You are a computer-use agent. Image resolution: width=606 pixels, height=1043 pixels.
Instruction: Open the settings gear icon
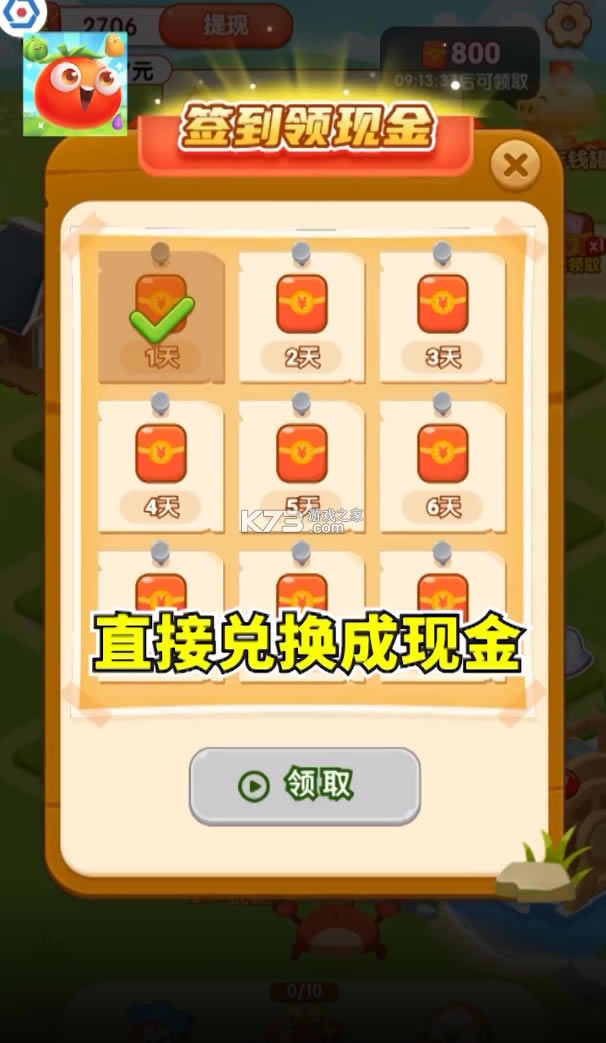click(x=570, y=20)
